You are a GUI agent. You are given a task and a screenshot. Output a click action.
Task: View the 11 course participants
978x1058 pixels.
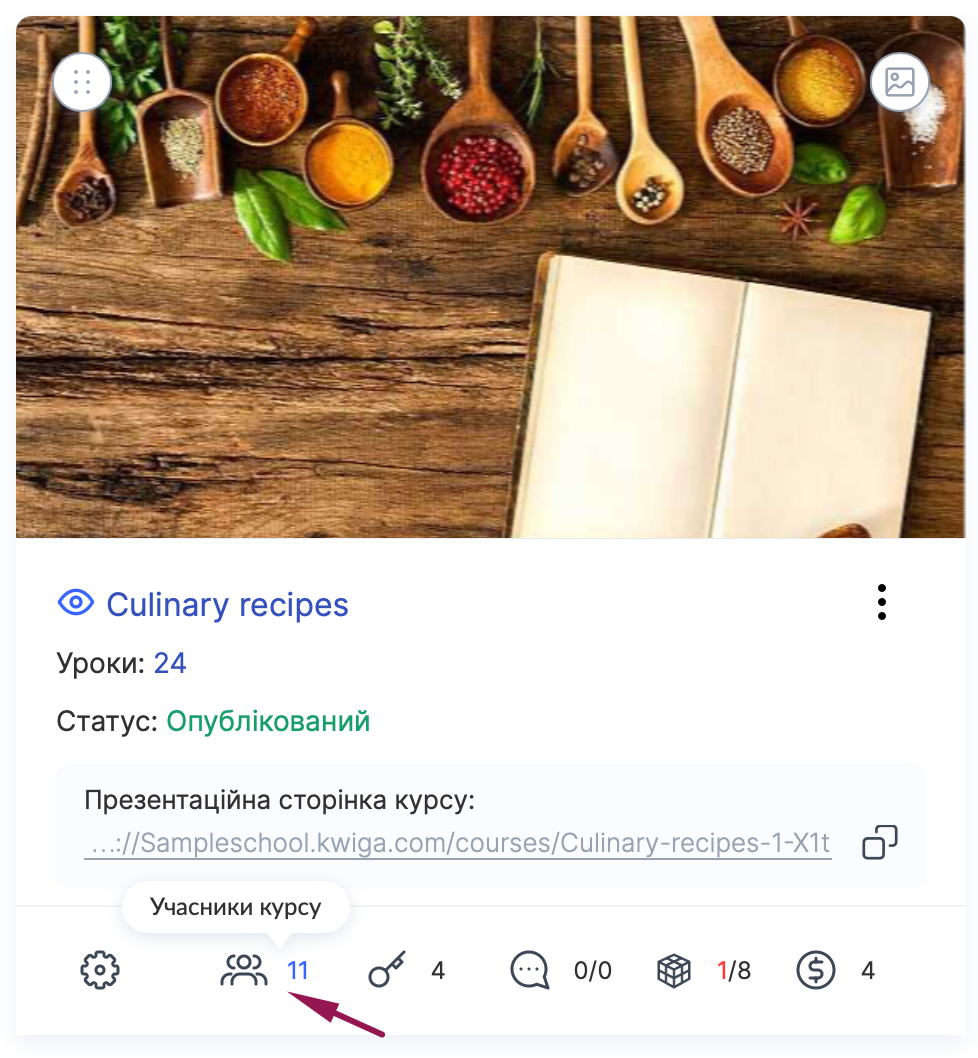[245, 970]
